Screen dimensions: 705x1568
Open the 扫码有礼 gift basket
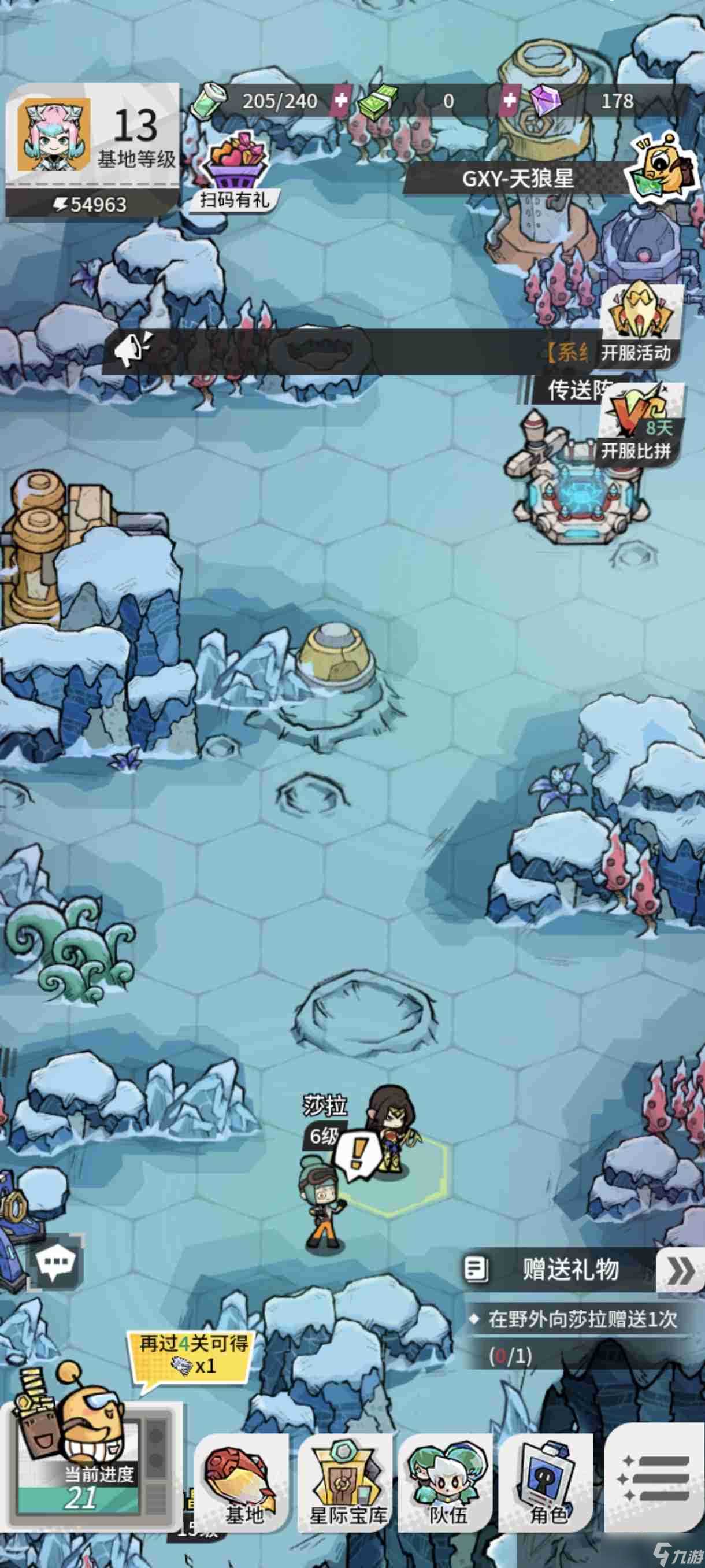(x=234, y=172)
